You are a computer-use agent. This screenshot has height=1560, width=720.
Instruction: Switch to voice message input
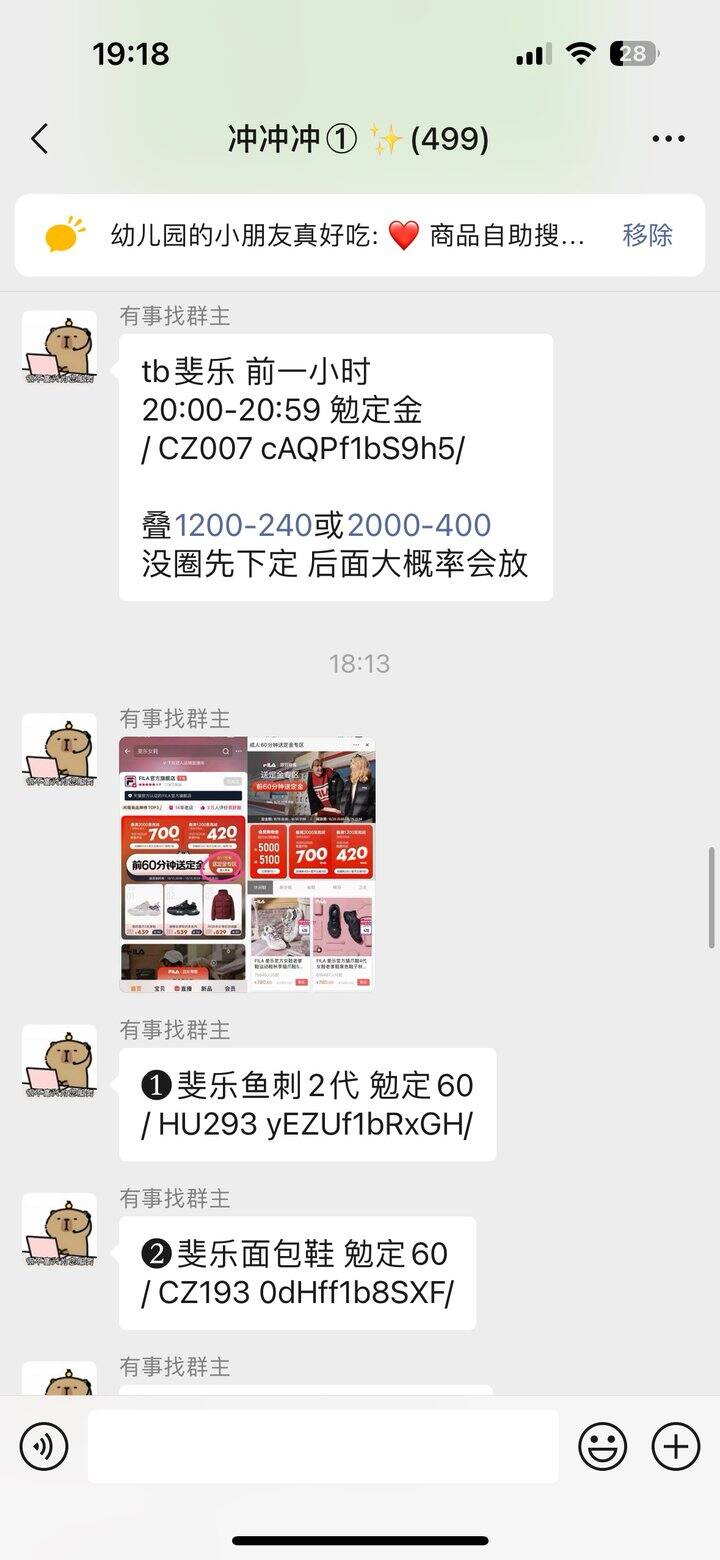44,1446
